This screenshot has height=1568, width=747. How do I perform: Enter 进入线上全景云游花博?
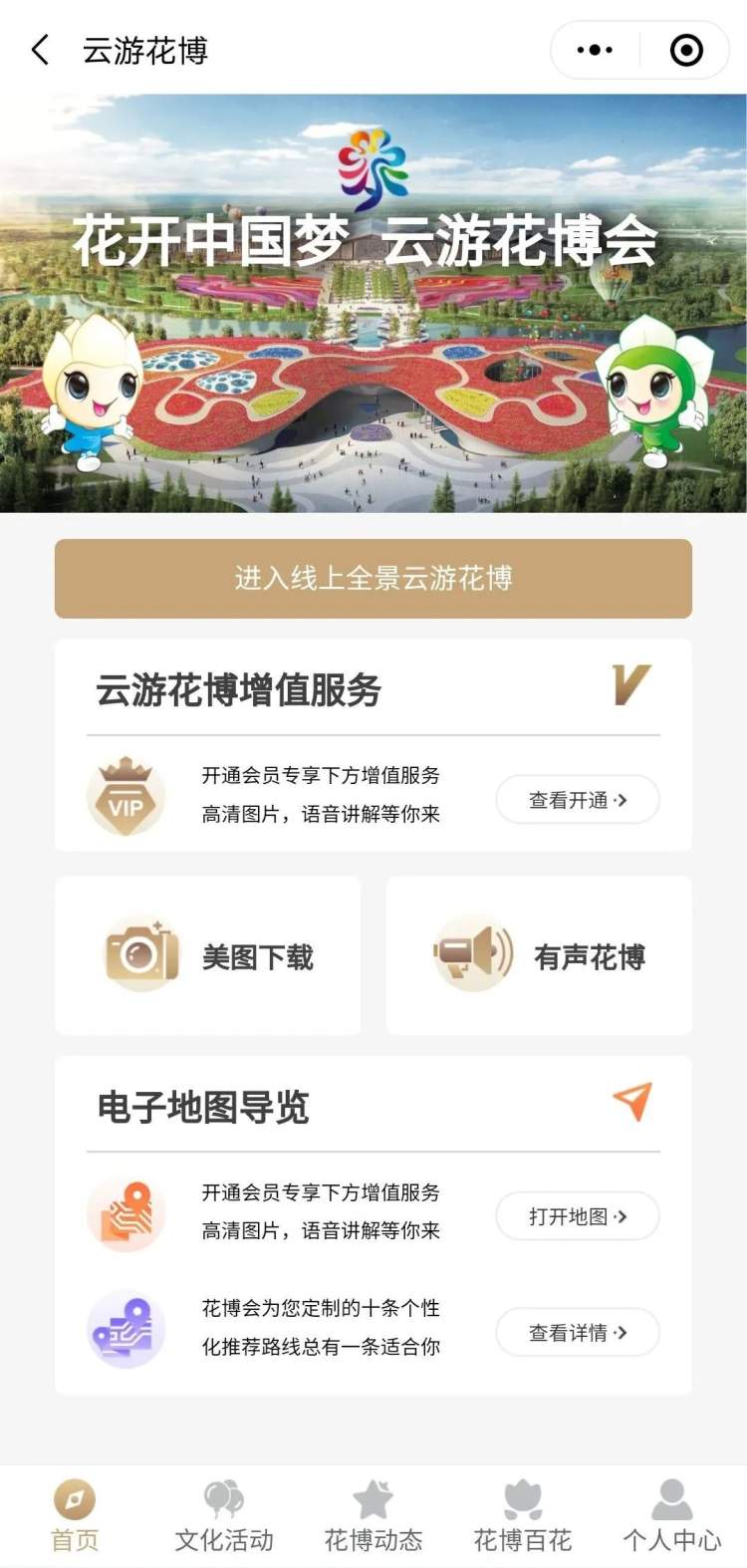373,578
